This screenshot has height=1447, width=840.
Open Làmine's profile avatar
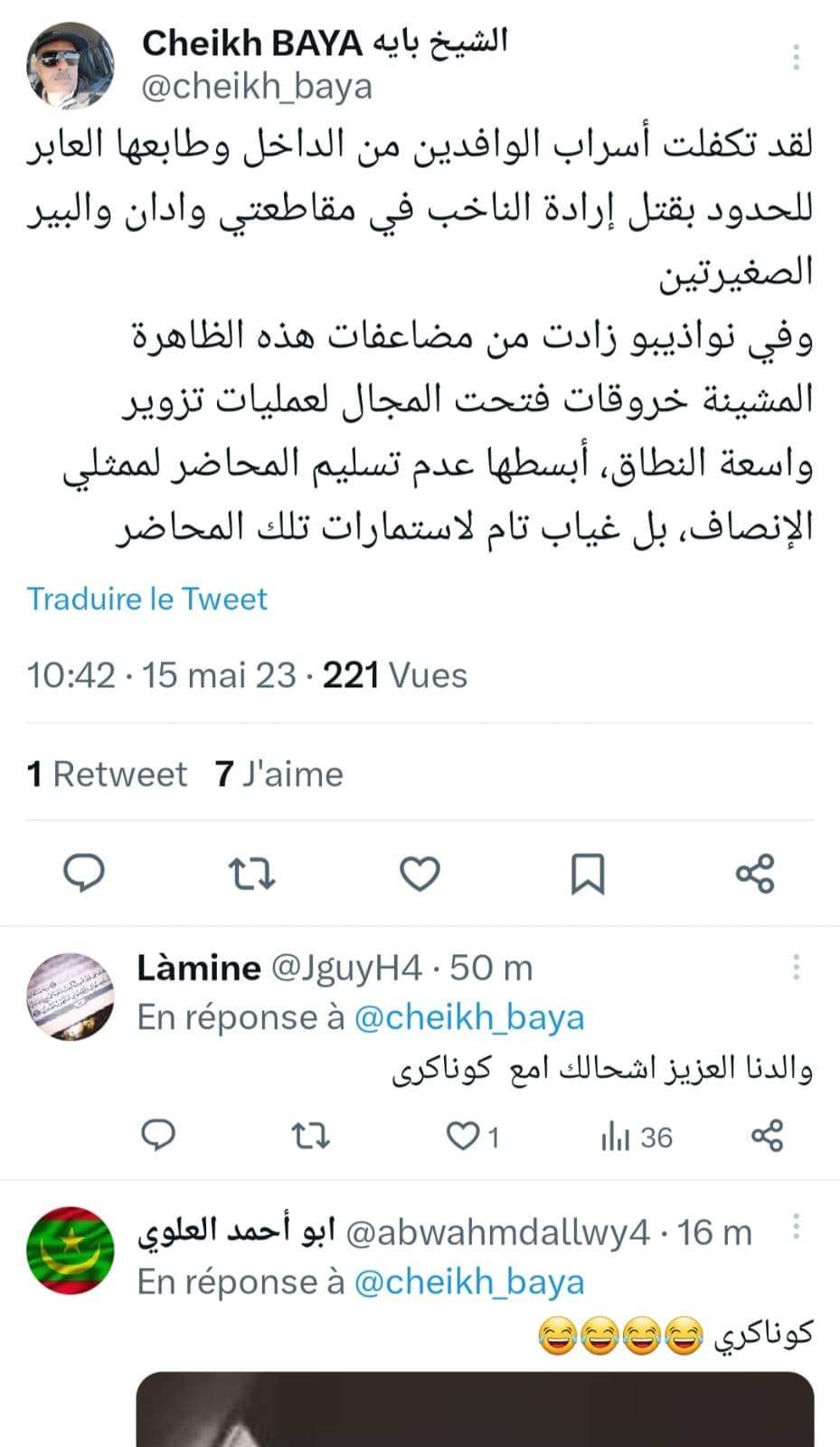tap(71, 996)
